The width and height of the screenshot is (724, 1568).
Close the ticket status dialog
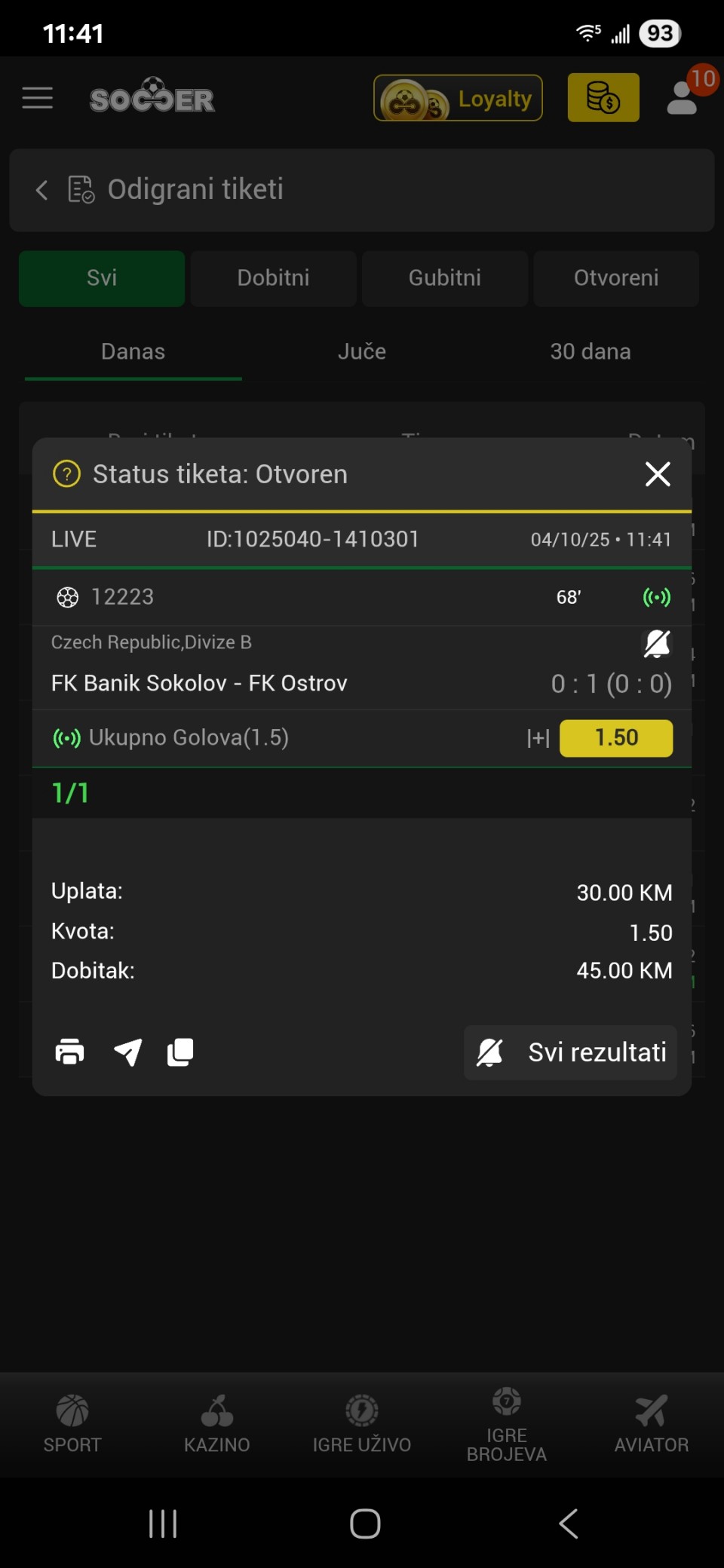point(658,474)
